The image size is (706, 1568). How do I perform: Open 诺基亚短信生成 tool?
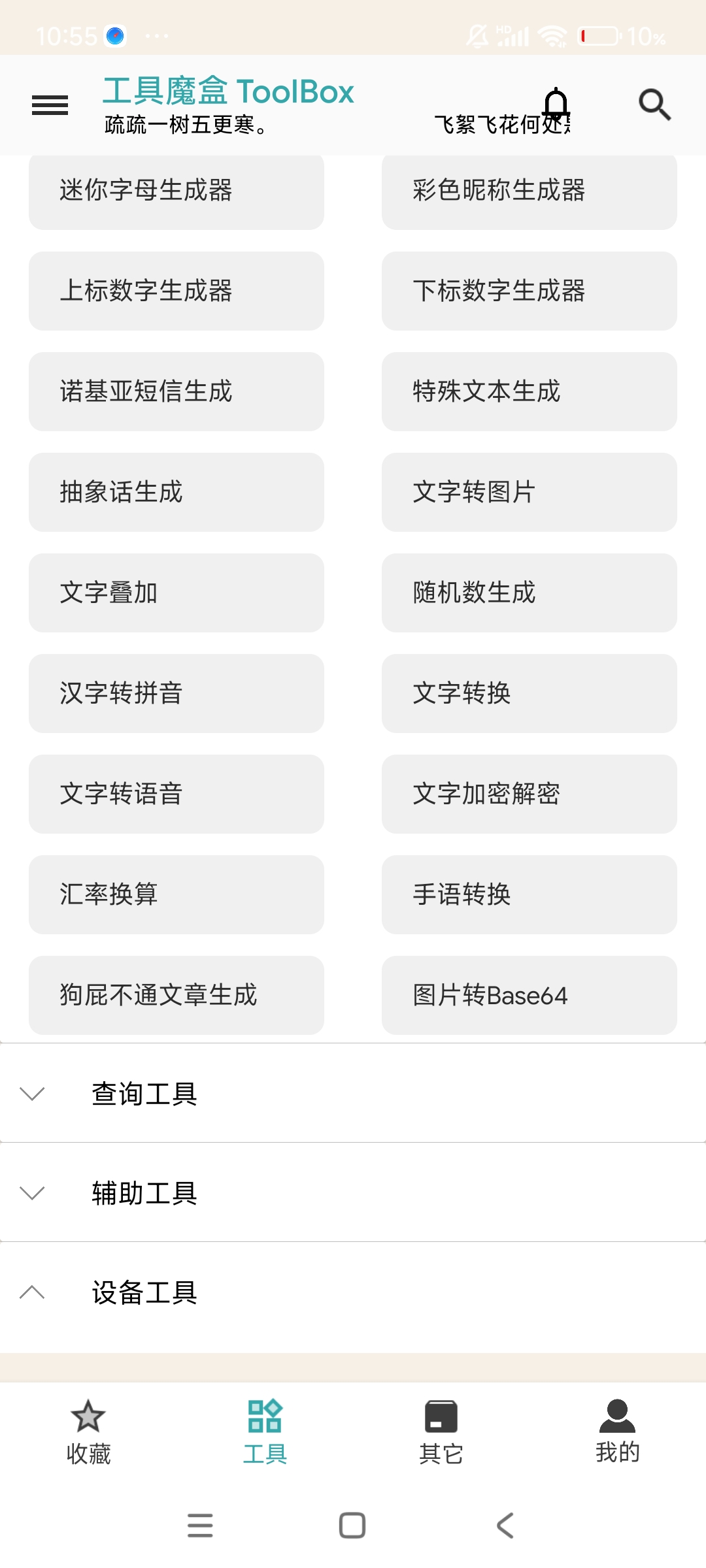click(x=176, y=391)
